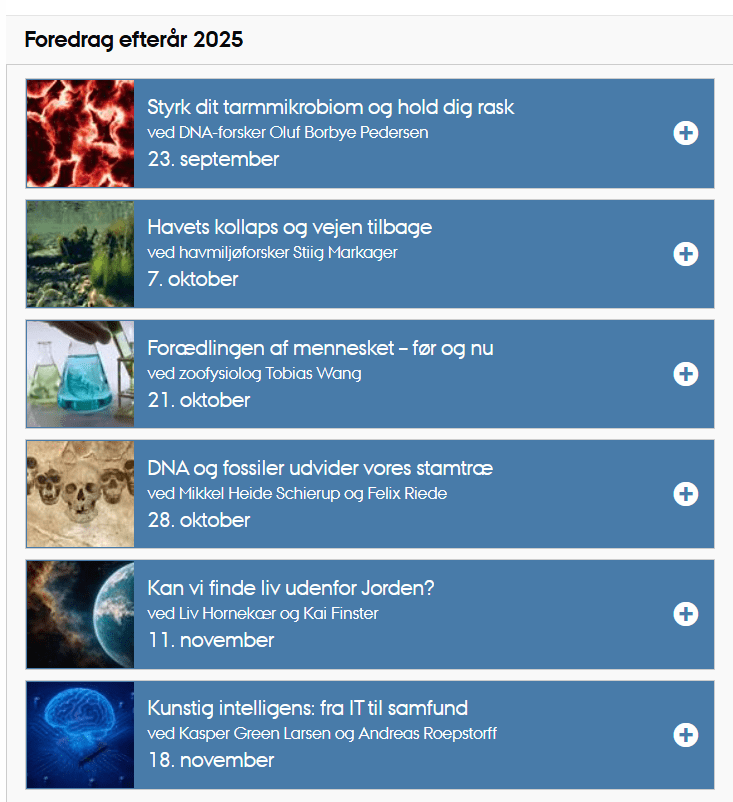
Task: Show more about DNA og fossiler lecture
Action: coord(686,494)
